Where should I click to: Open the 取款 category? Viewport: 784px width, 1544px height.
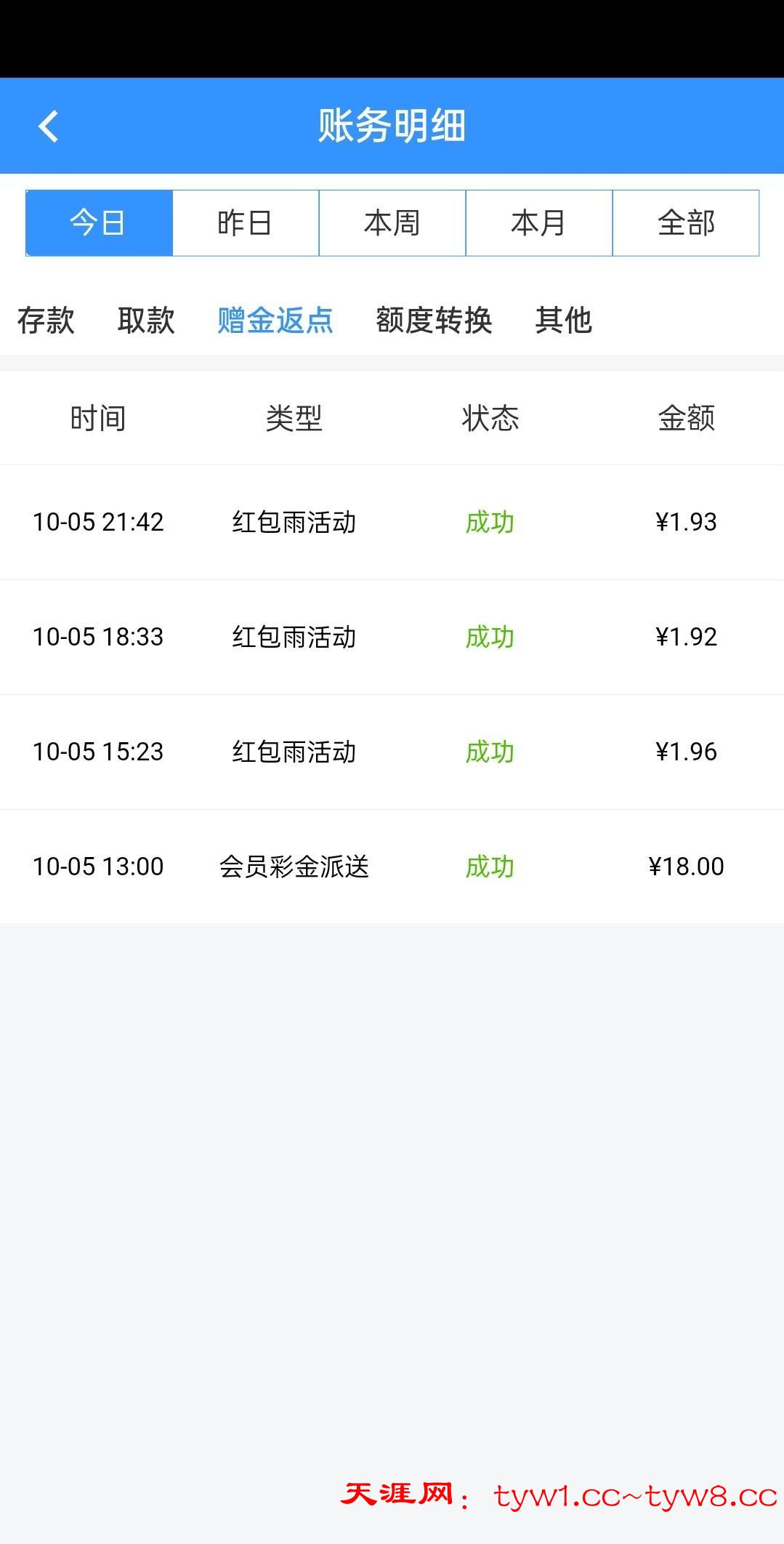point(146,320)
